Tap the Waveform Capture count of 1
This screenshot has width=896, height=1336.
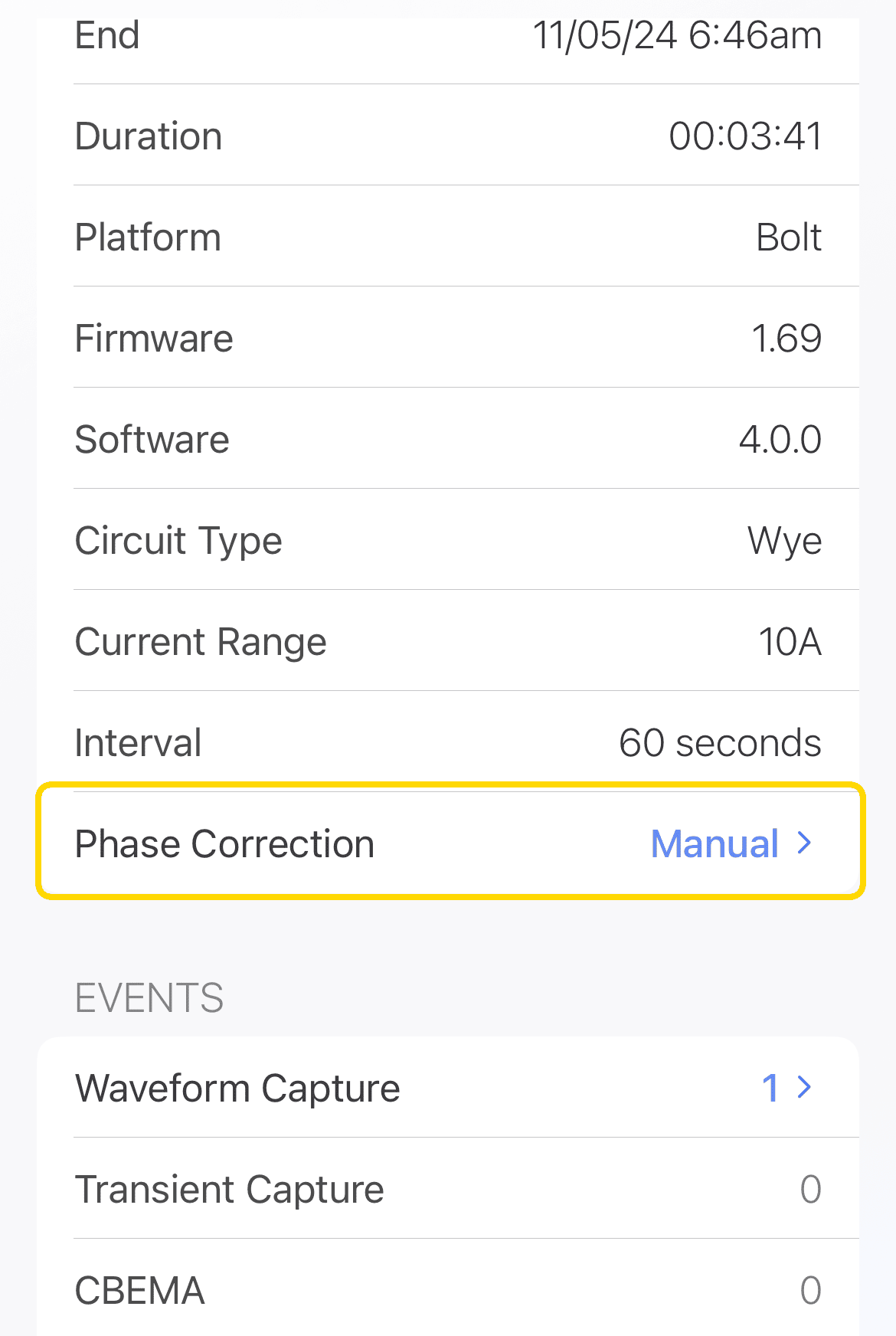pyautogui.click(x=771, y=1087)
